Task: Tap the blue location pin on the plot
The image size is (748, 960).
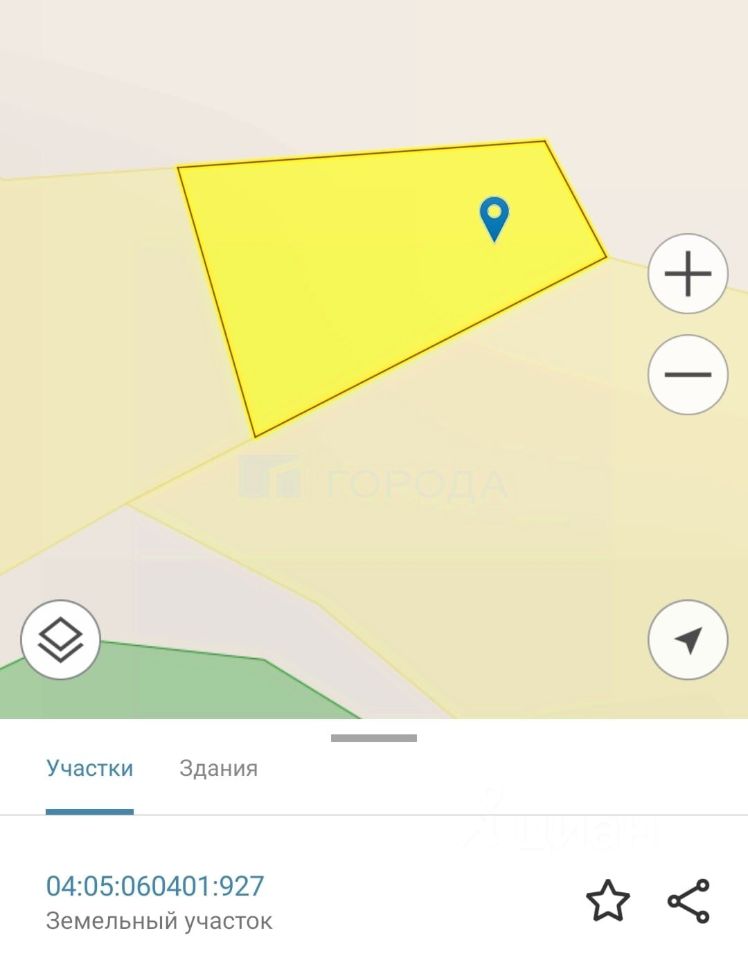Action: pos(494,217)
